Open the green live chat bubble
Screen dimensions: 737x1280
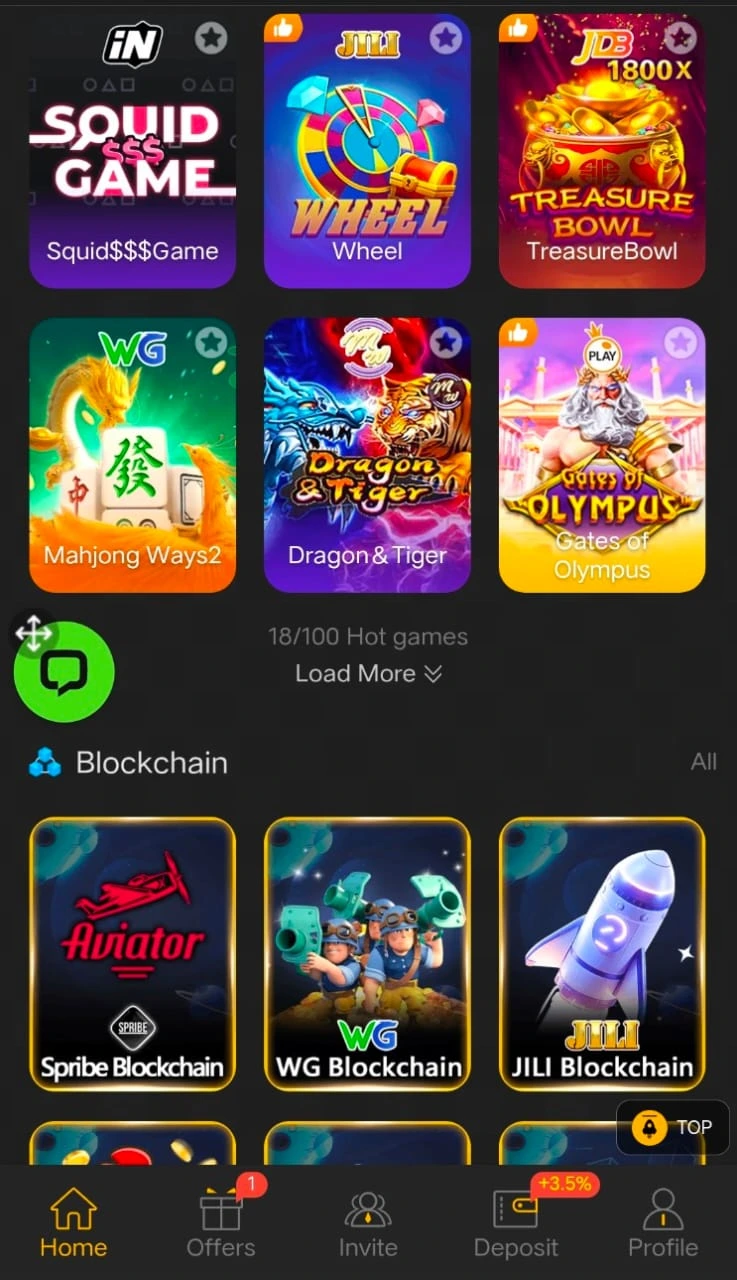[x=64, y=672]
